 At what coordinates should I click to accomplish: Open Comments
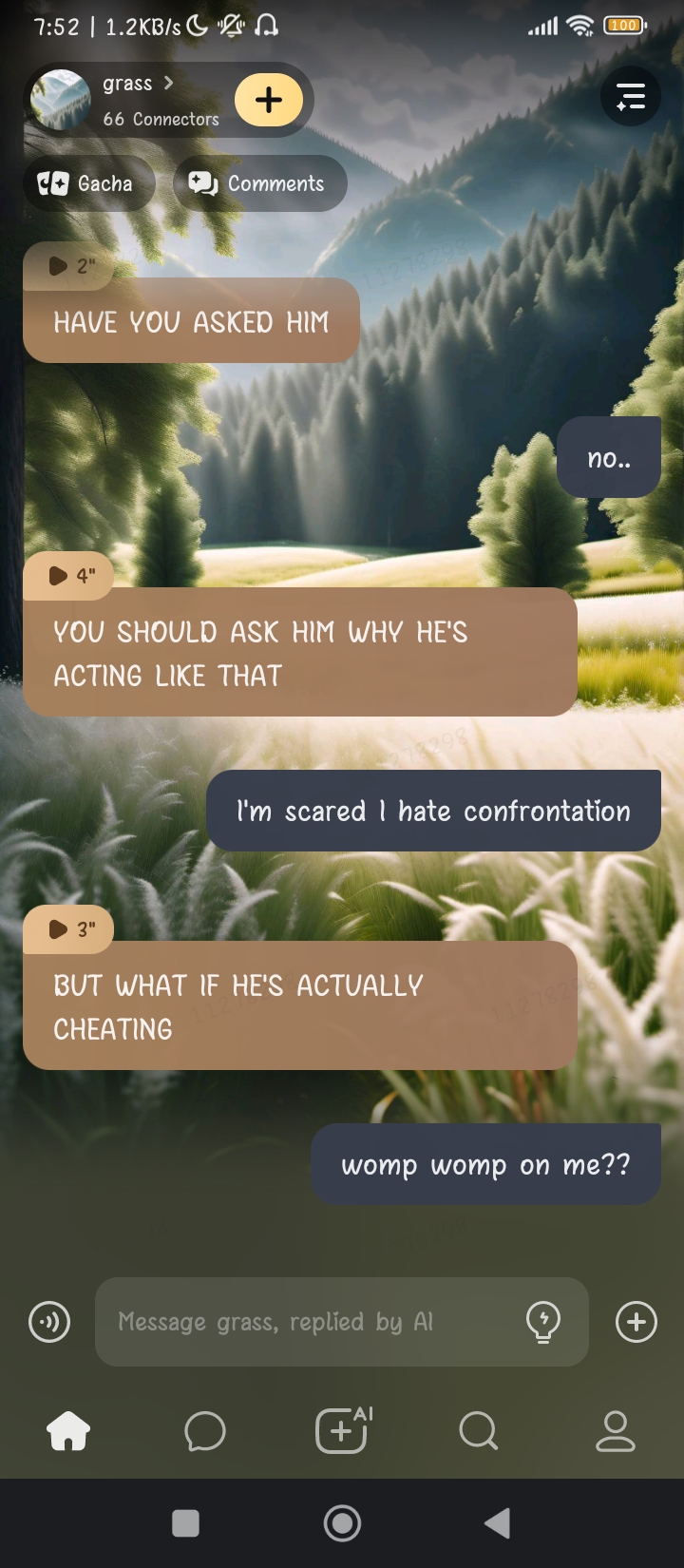coord(258,183)
